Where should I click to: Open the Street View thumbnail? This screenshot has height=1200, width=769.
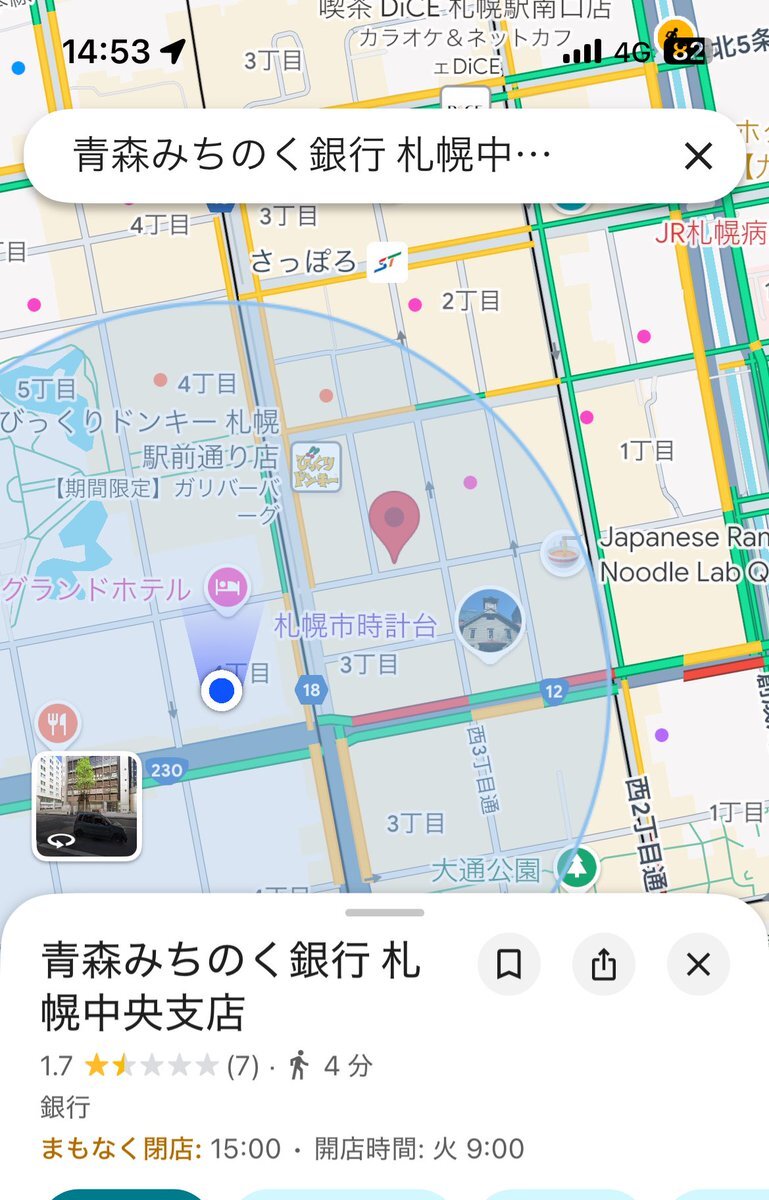coord(87,806)
